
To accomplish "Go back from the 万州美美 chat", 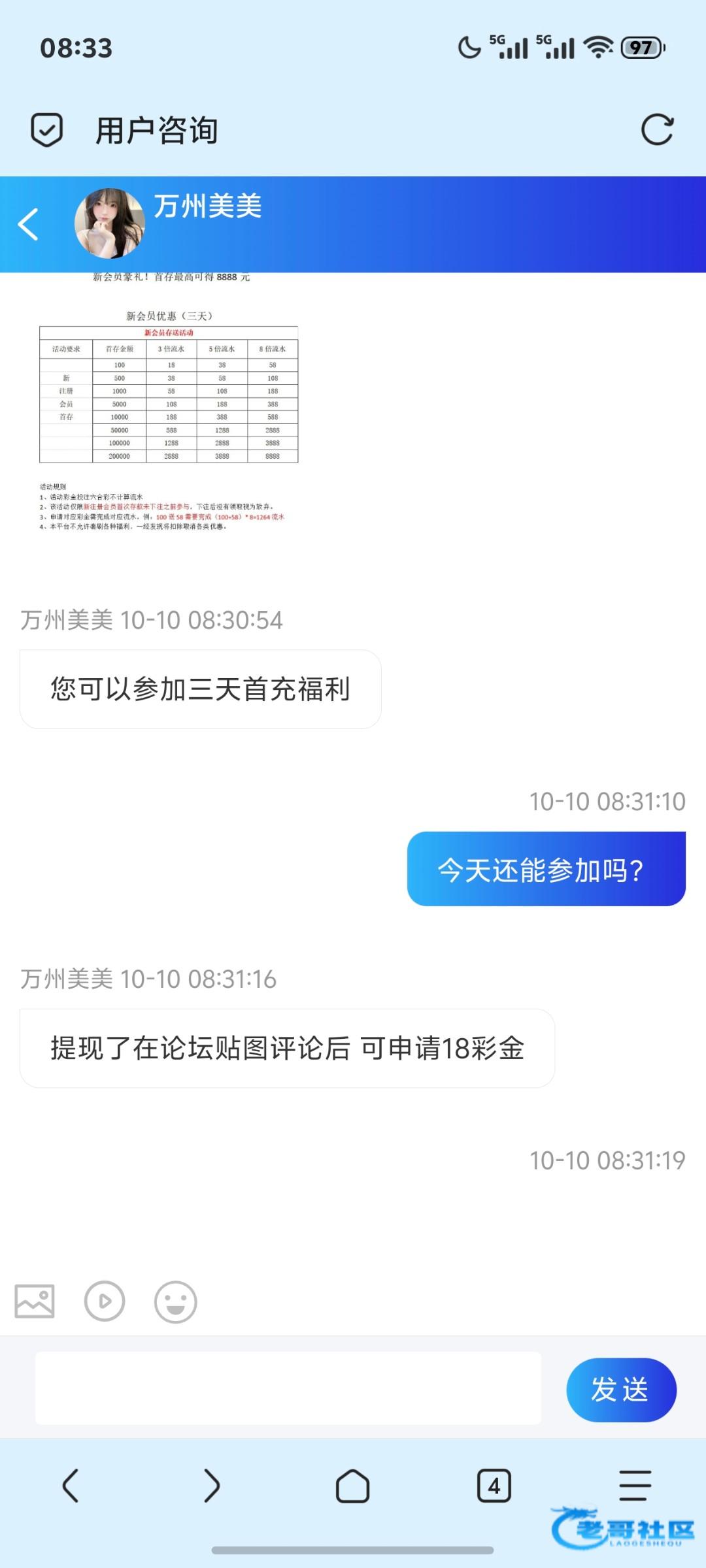I will pyautogui.click(x=29, y=224).
